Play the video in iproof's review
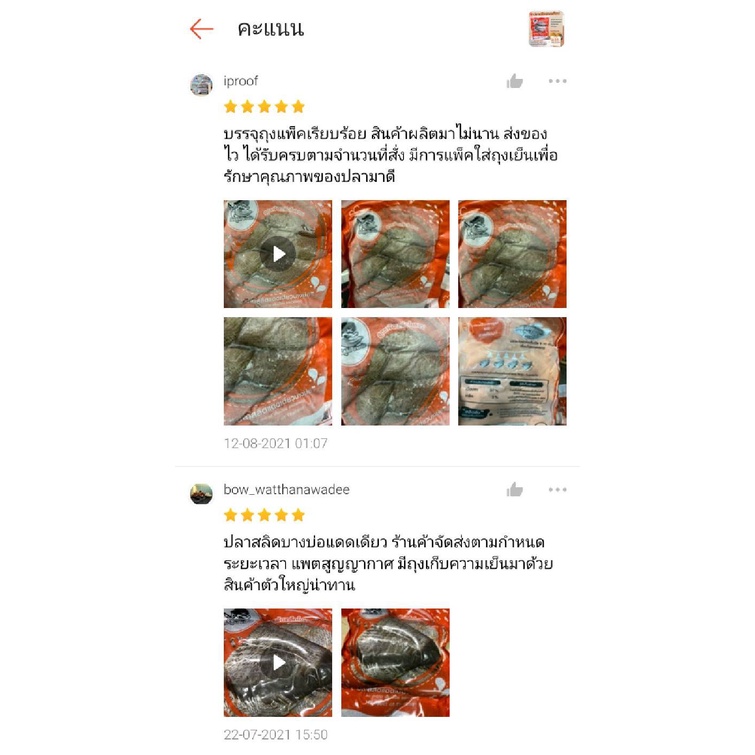This screenshot has height=755, width=755. [x=278, y=254]
